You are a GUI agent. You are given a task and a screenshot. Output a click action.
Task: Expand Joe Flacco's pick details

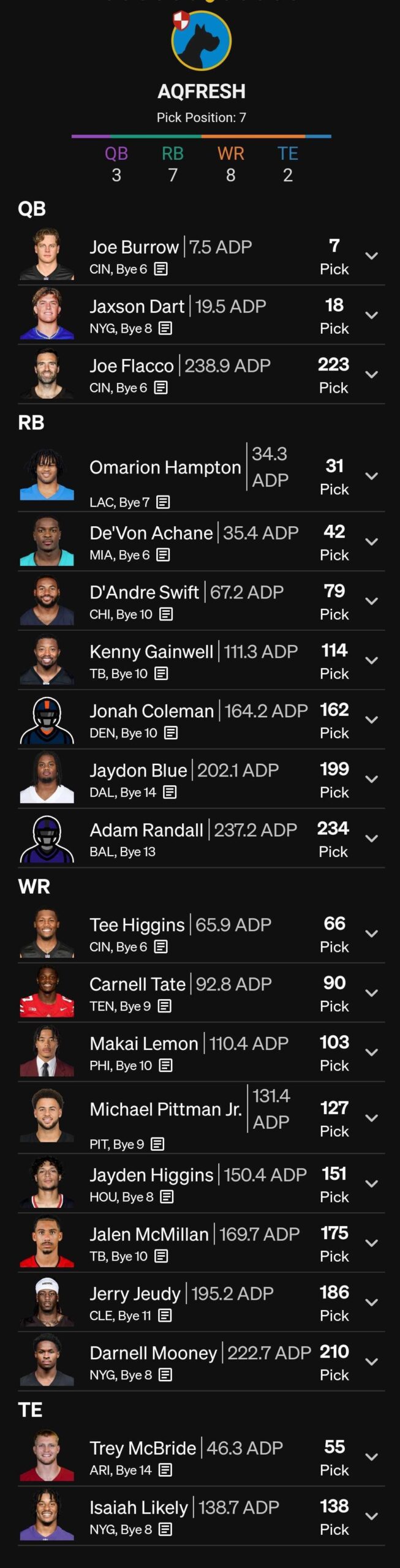371,375
